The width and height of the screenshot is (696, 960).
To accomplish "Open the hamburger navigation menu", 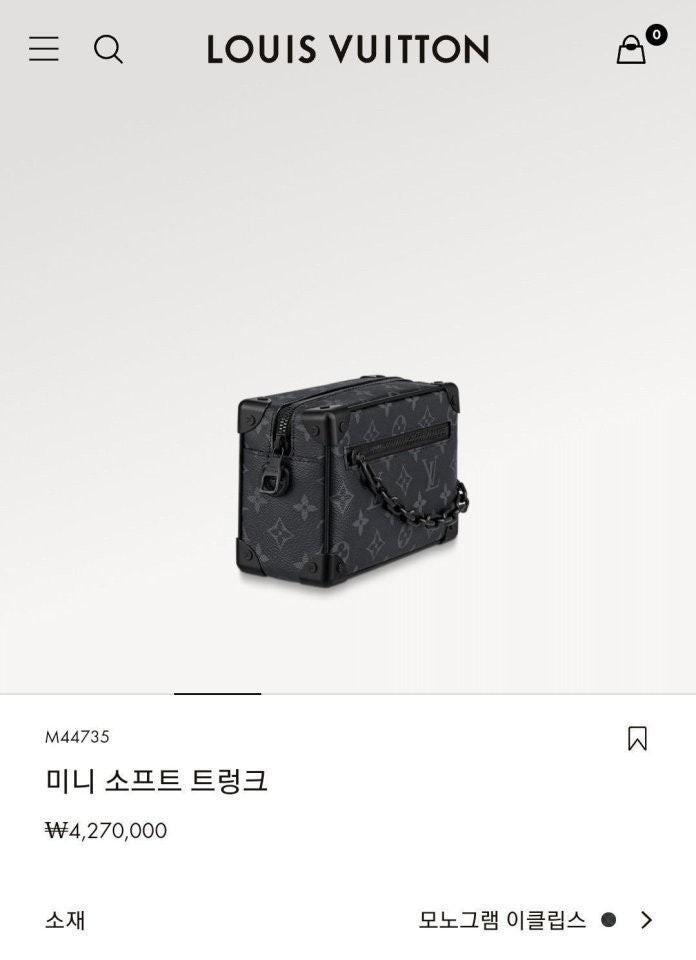I will tap(44, 49).
